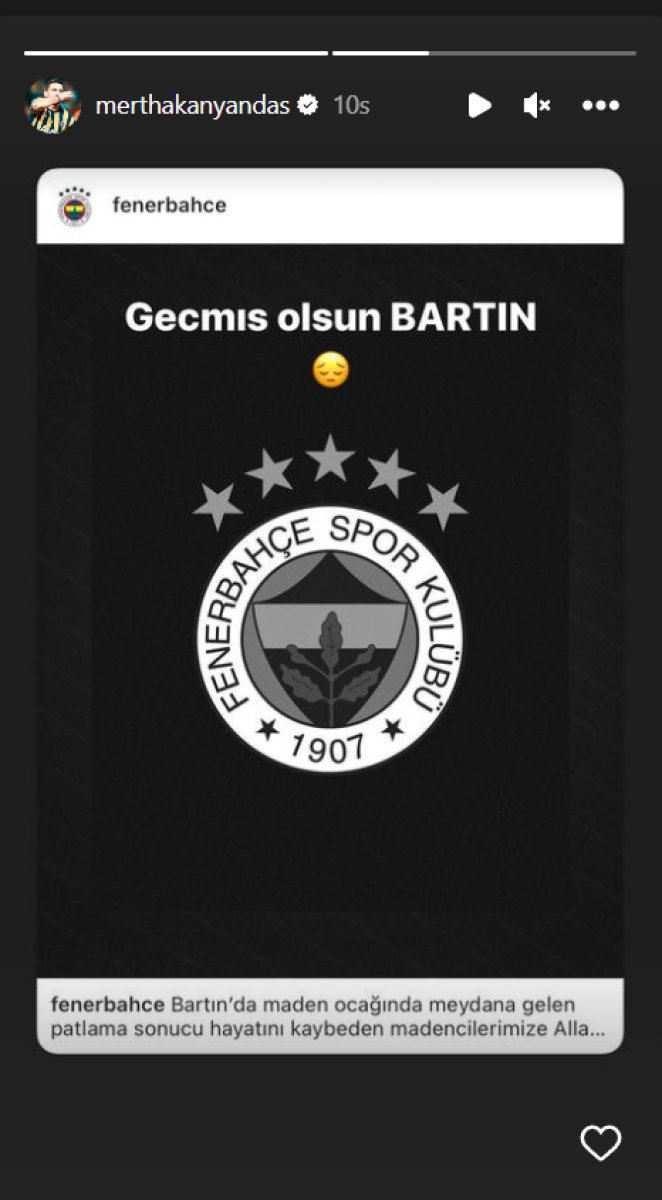Like this story with the heart

(600, 1142)
